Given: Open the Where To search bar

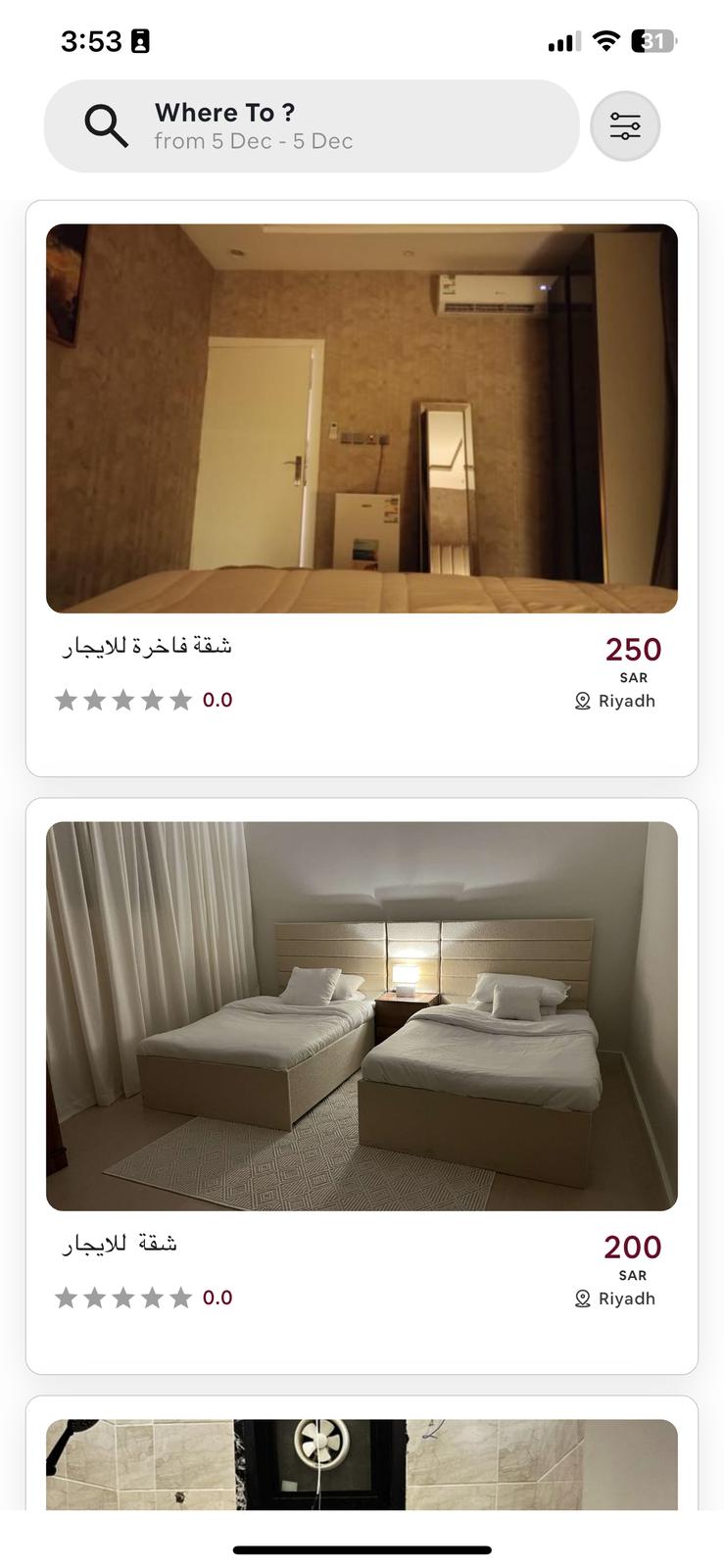Looking at the screenshot, I should (312, 126).
